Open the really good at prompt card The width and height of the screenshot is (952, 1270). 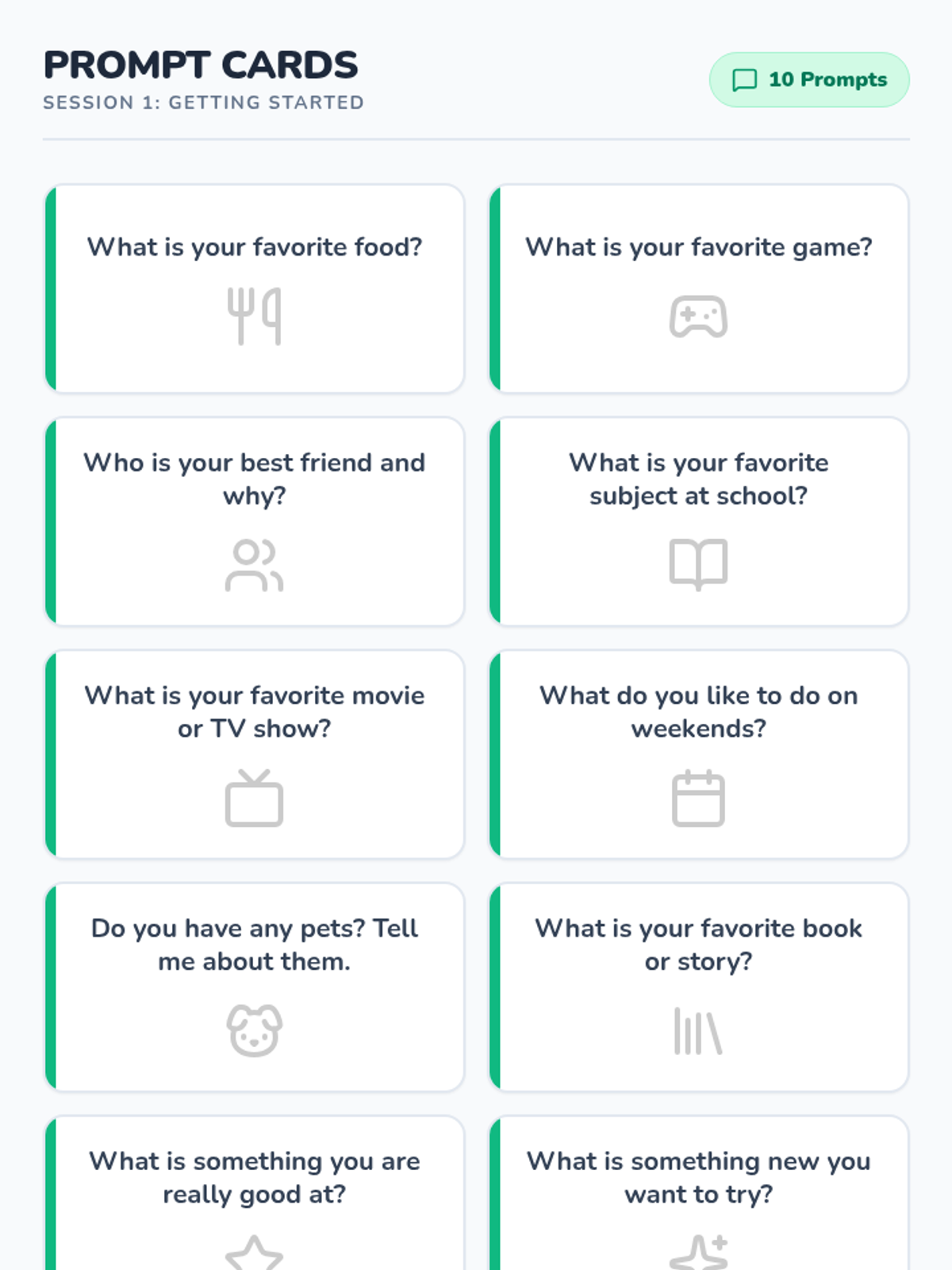point(254,1191)
